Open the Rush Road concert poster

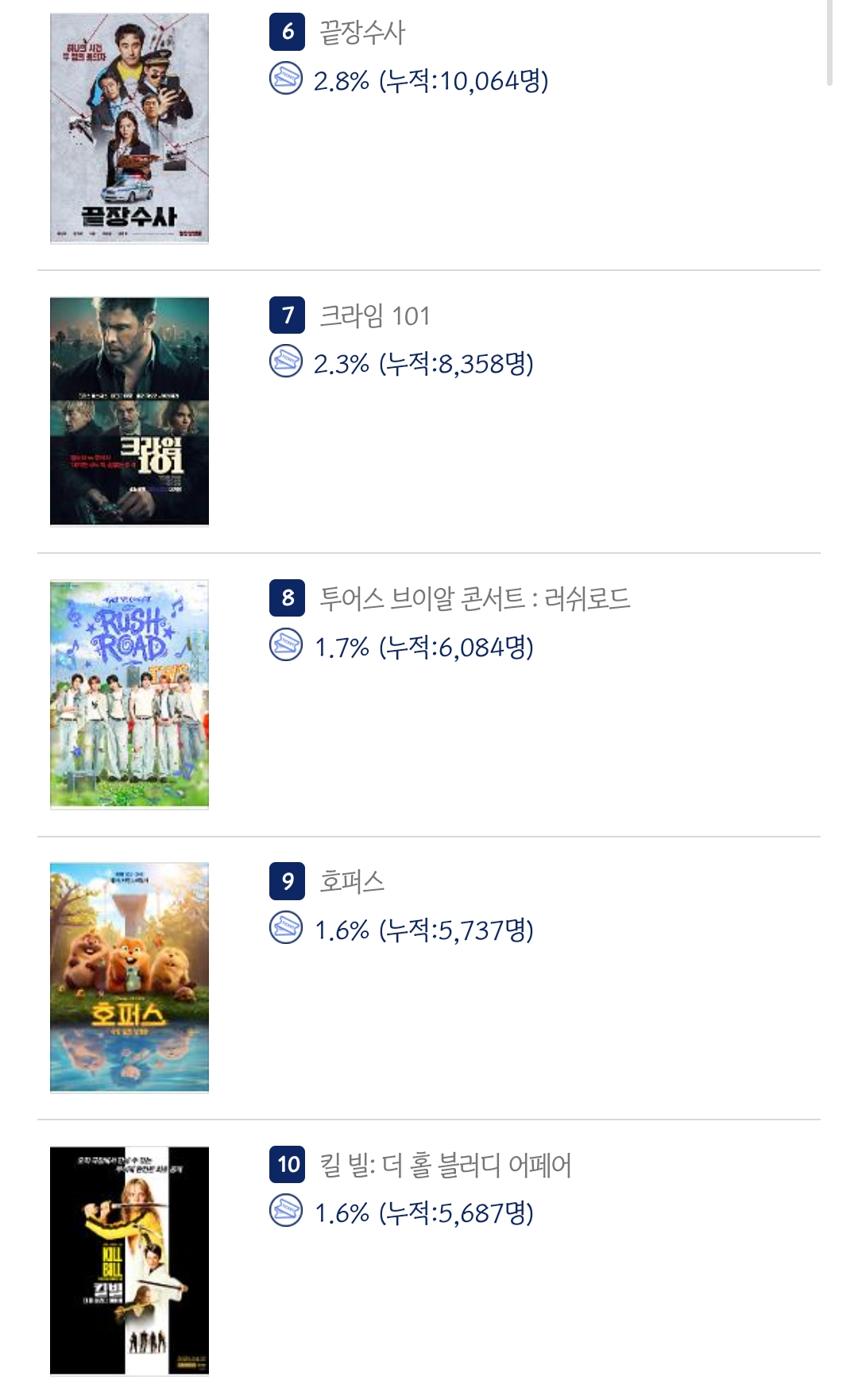coord(129,694)
